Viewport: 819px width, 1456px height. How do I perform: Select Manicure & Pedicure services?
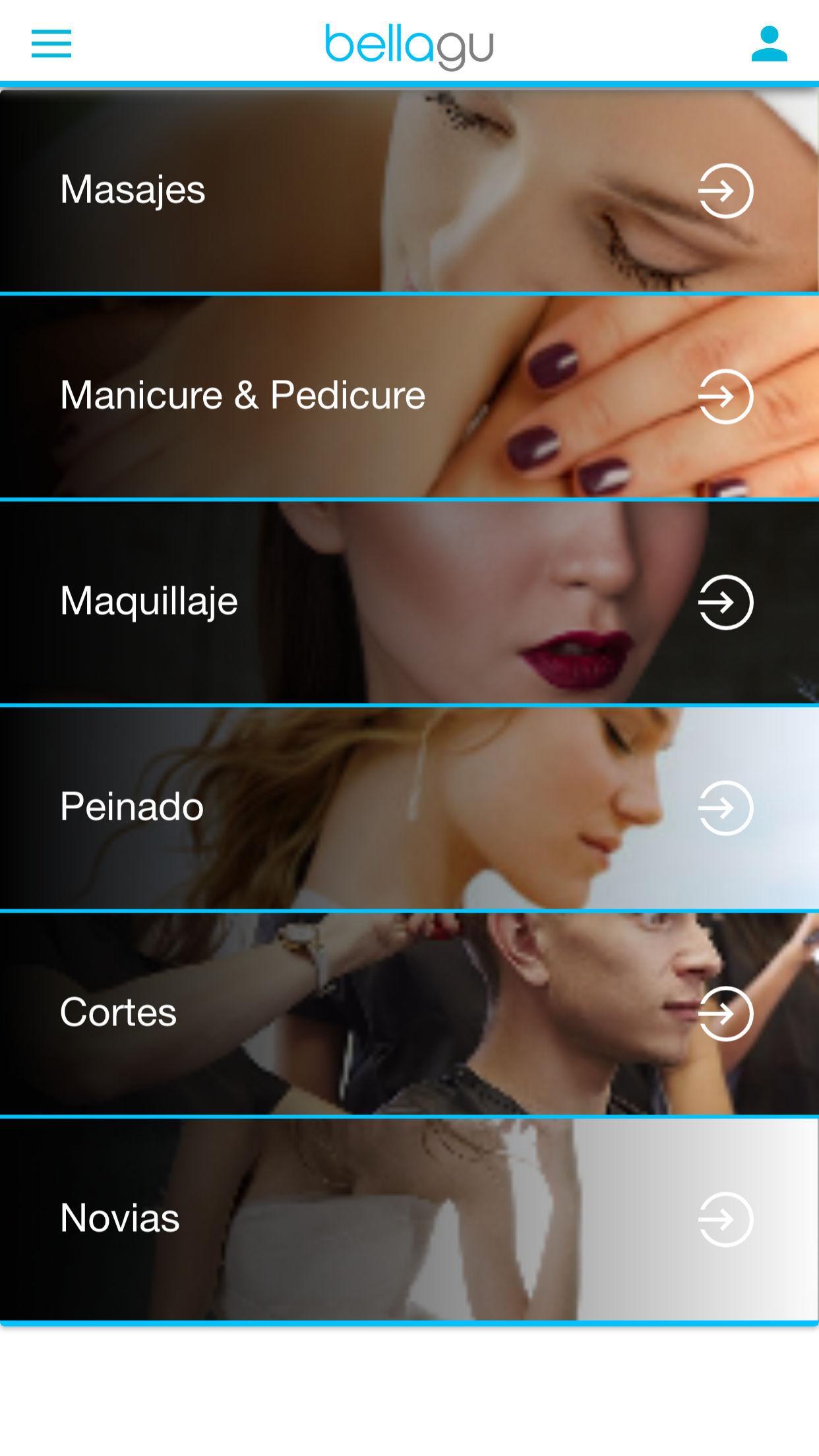coord(409,396)
